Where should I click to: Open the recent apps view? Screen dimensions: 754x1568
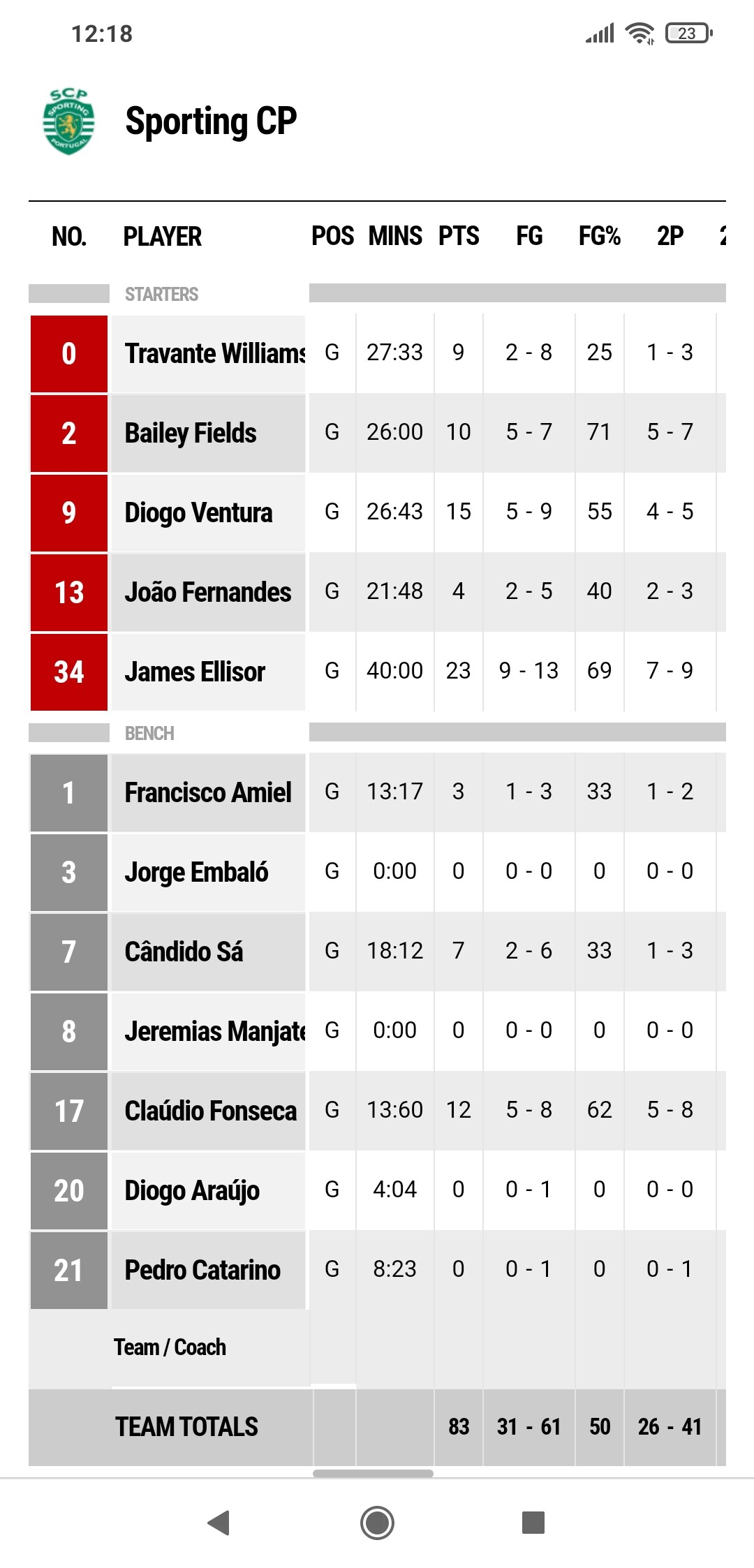533,1523
